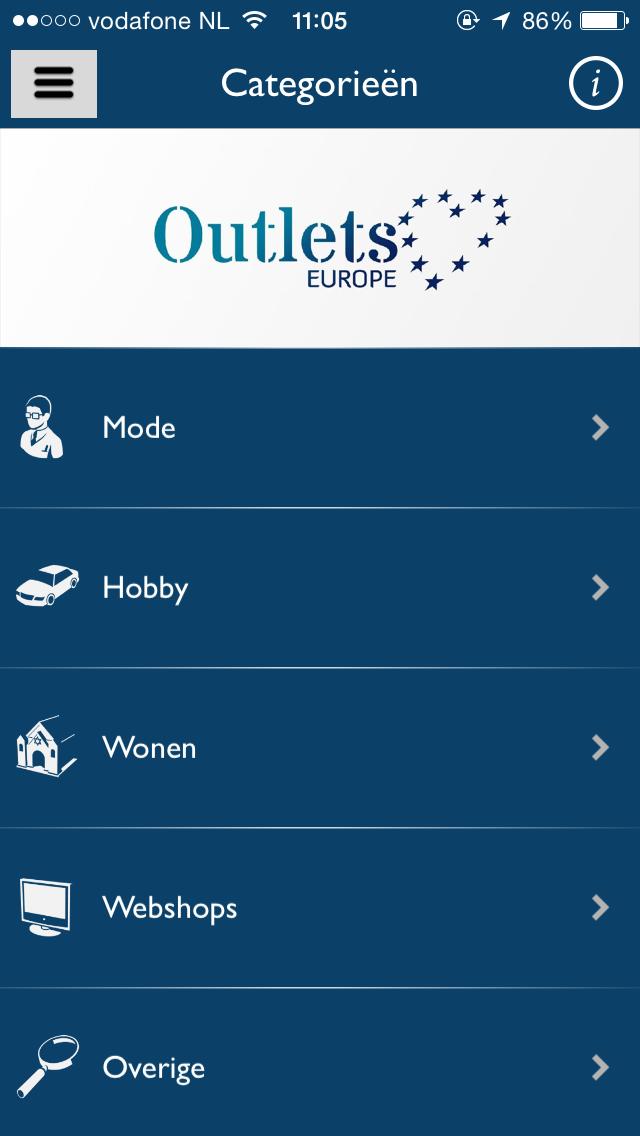Browse the Webshops category

pos(320,908)
